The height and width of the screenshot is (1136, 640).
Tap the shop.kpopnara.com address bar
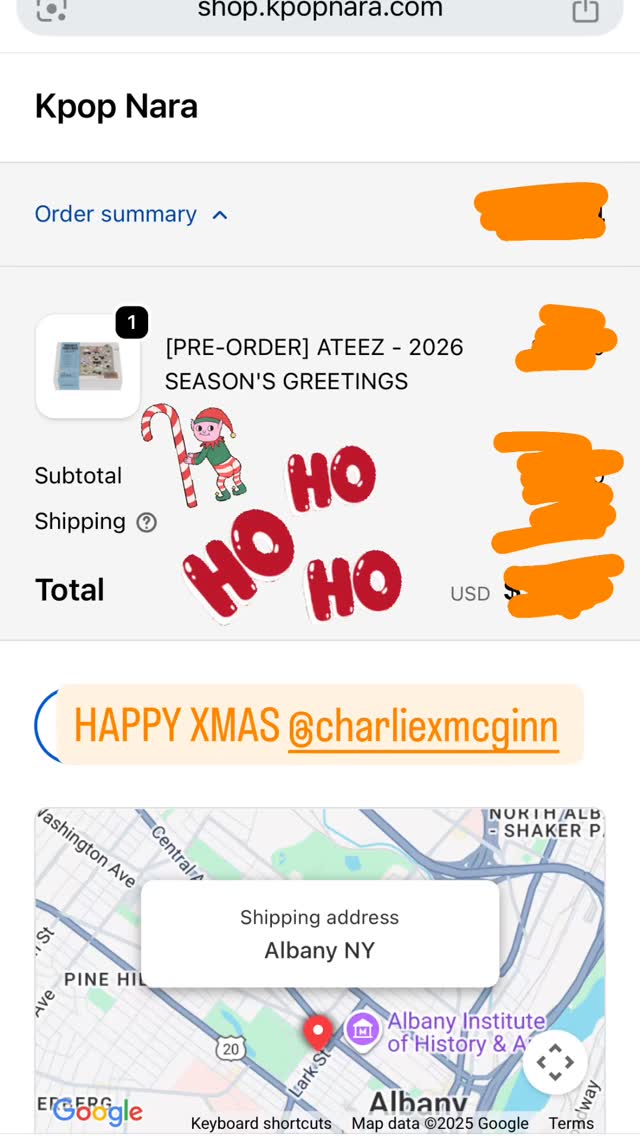tap(320, 10)
